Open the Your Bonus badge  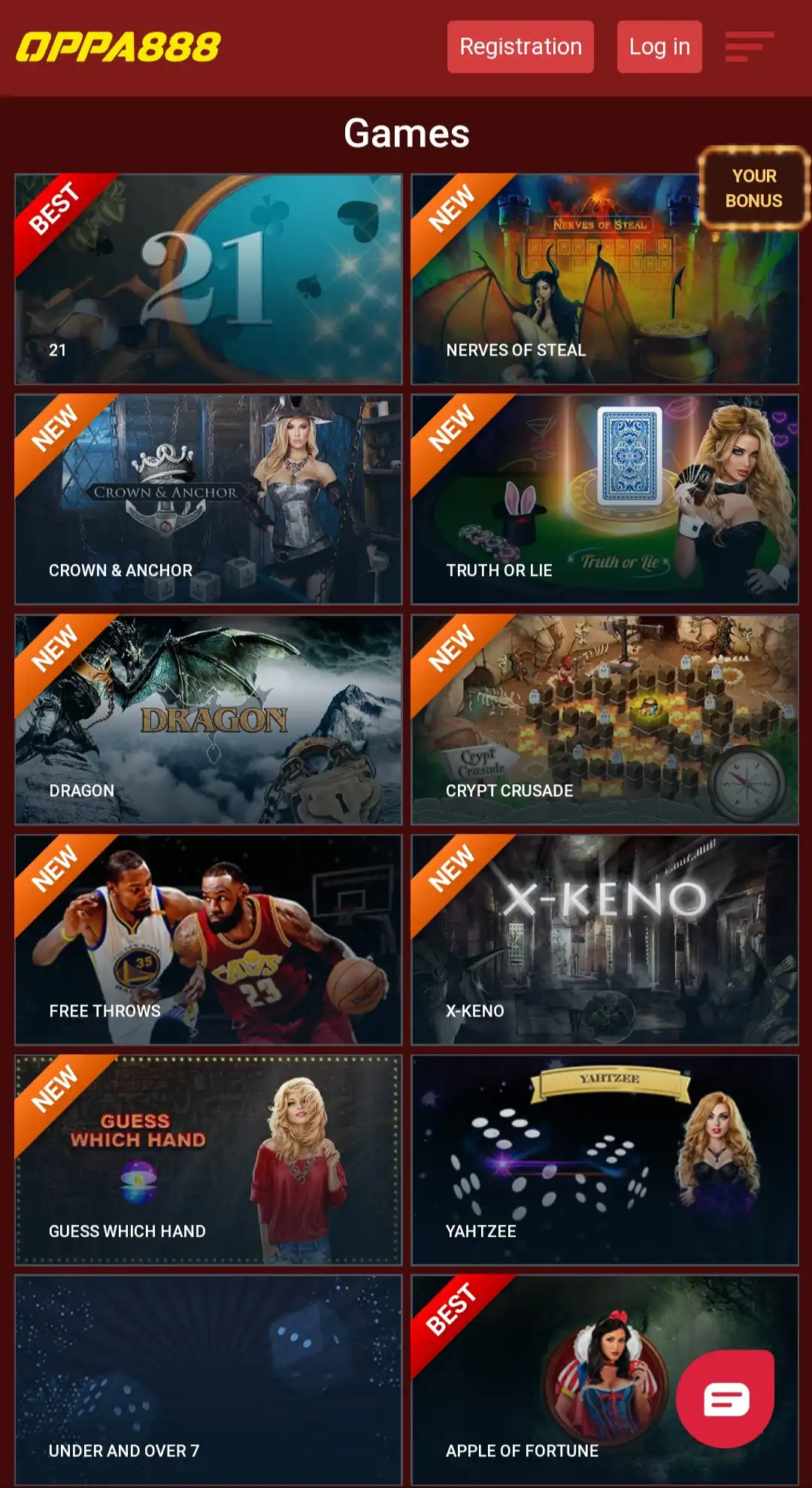point(753,188)
